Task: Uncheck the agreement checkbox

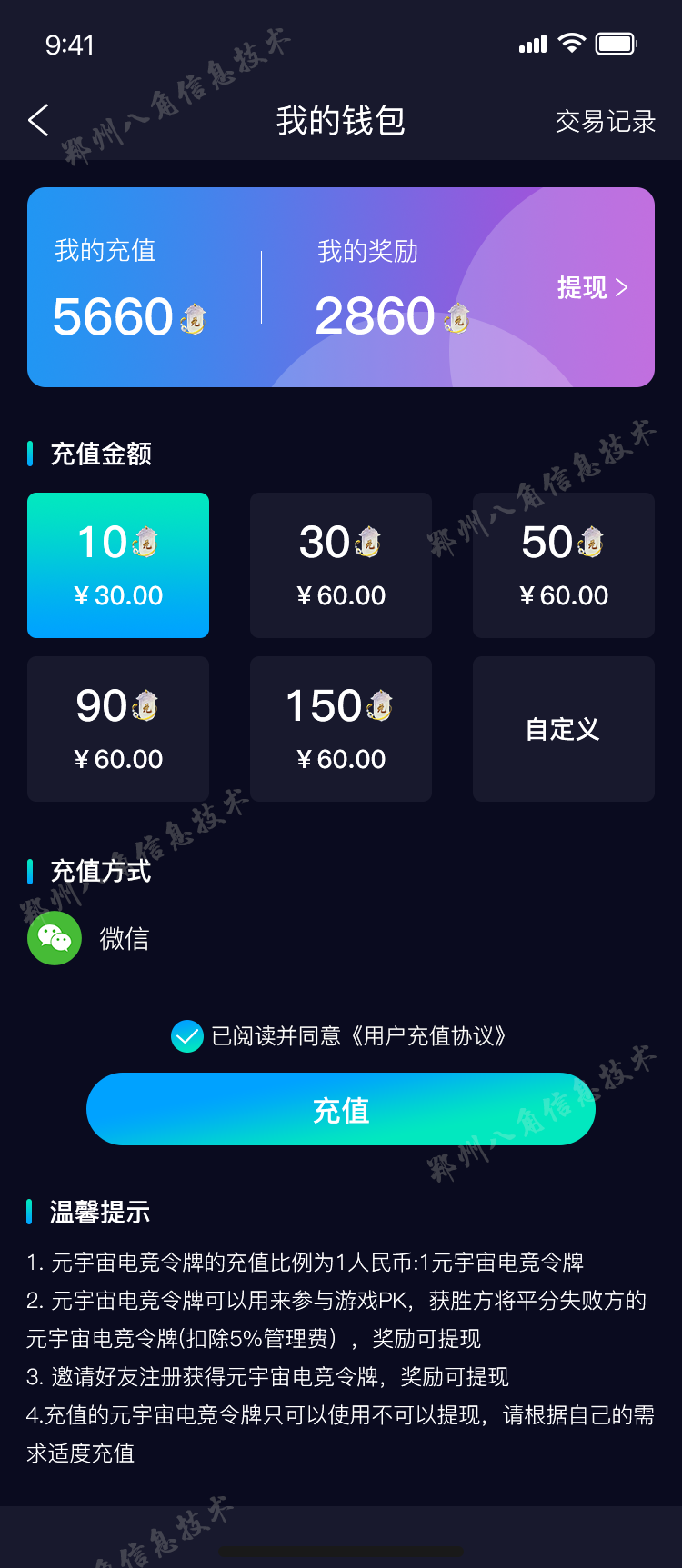Action: 187,1036
